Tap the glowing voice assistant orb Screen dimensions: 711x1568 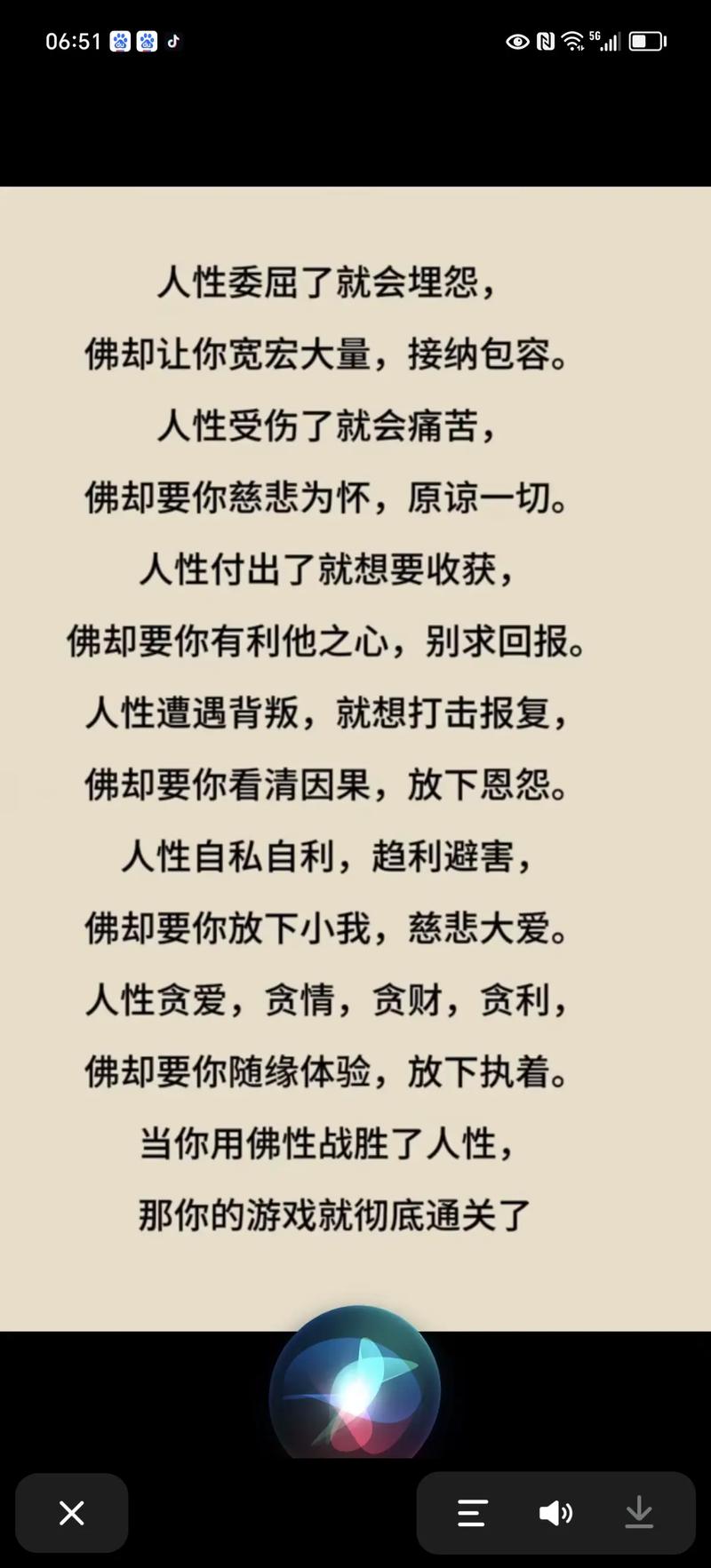point(355,1384)
